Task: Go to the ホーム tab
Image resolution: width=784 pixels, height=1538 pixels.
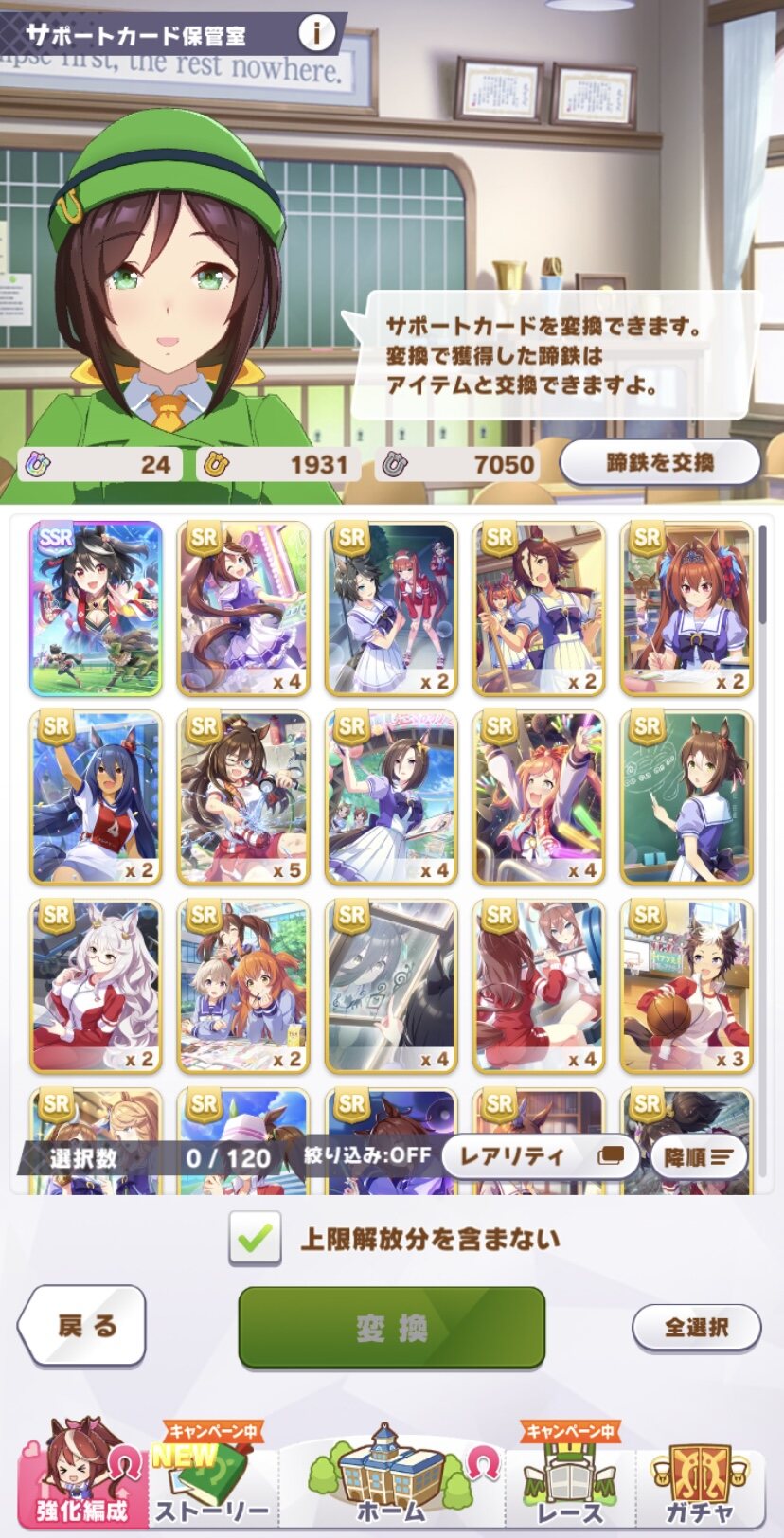Action: click(391, 1482)
